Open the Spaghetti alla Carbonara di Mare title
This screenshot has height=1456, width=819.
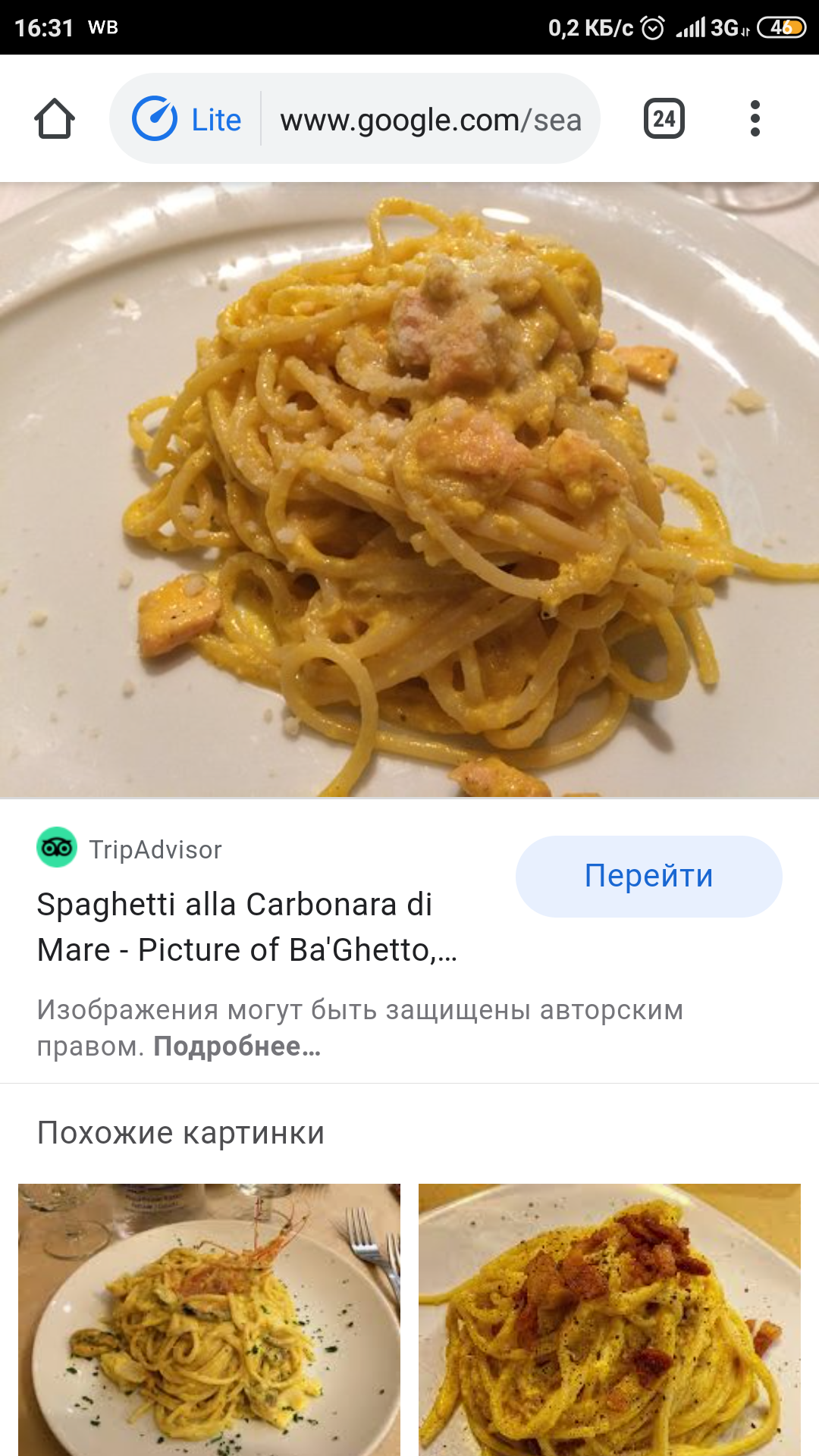247,927
